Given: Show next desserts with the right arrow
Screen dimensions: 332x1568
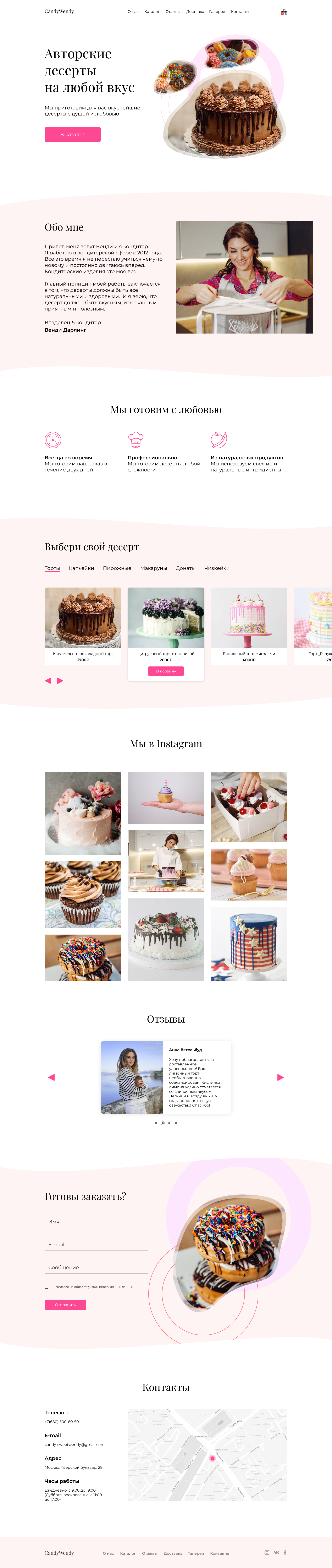Looking at the screenshot, I should [x=60, y=681].
